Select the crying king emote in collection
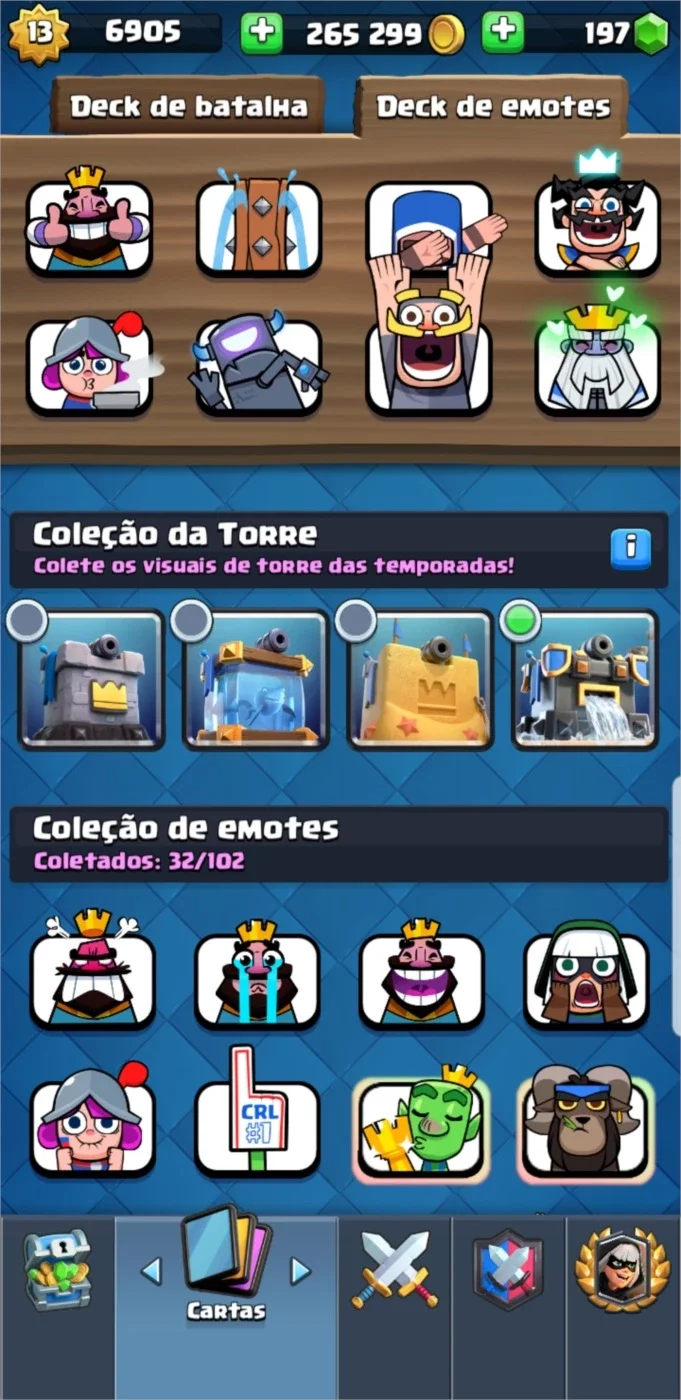Image resolution: width=681 pixels, height=1400 pixels. [257, 974]
